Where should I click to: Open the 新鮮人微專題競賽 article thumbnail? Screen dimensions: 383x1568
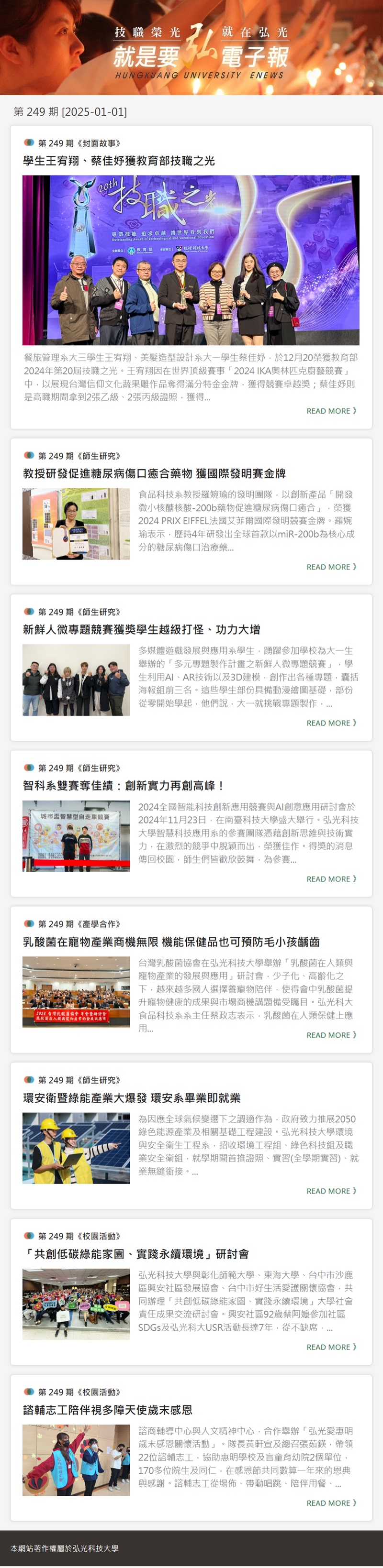click(76, 680)
